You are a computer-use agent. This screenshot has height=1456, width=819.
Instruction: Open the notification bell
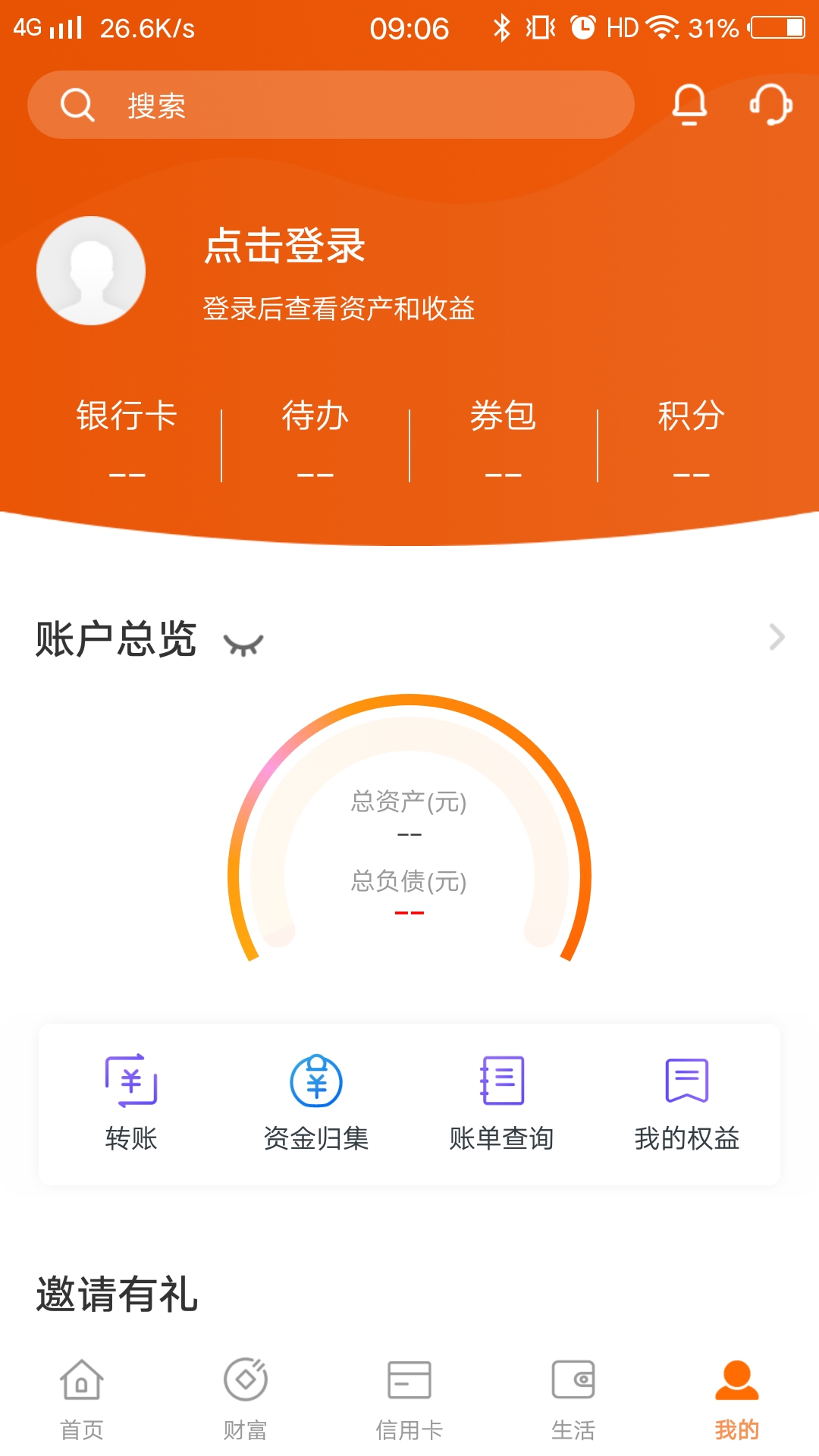(x=689, y=105)
